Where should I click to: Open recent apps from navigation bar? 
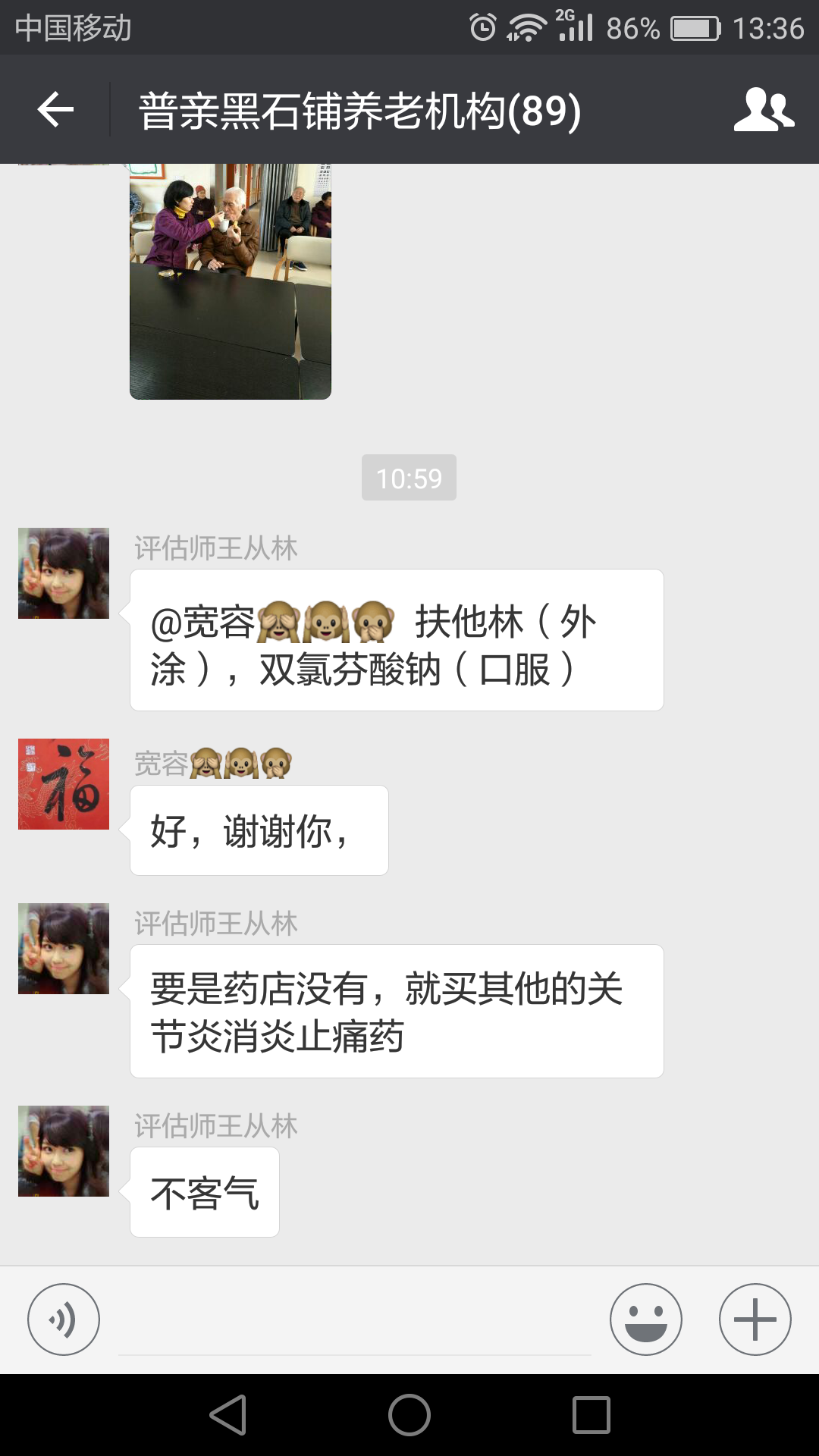(591, 1415)
